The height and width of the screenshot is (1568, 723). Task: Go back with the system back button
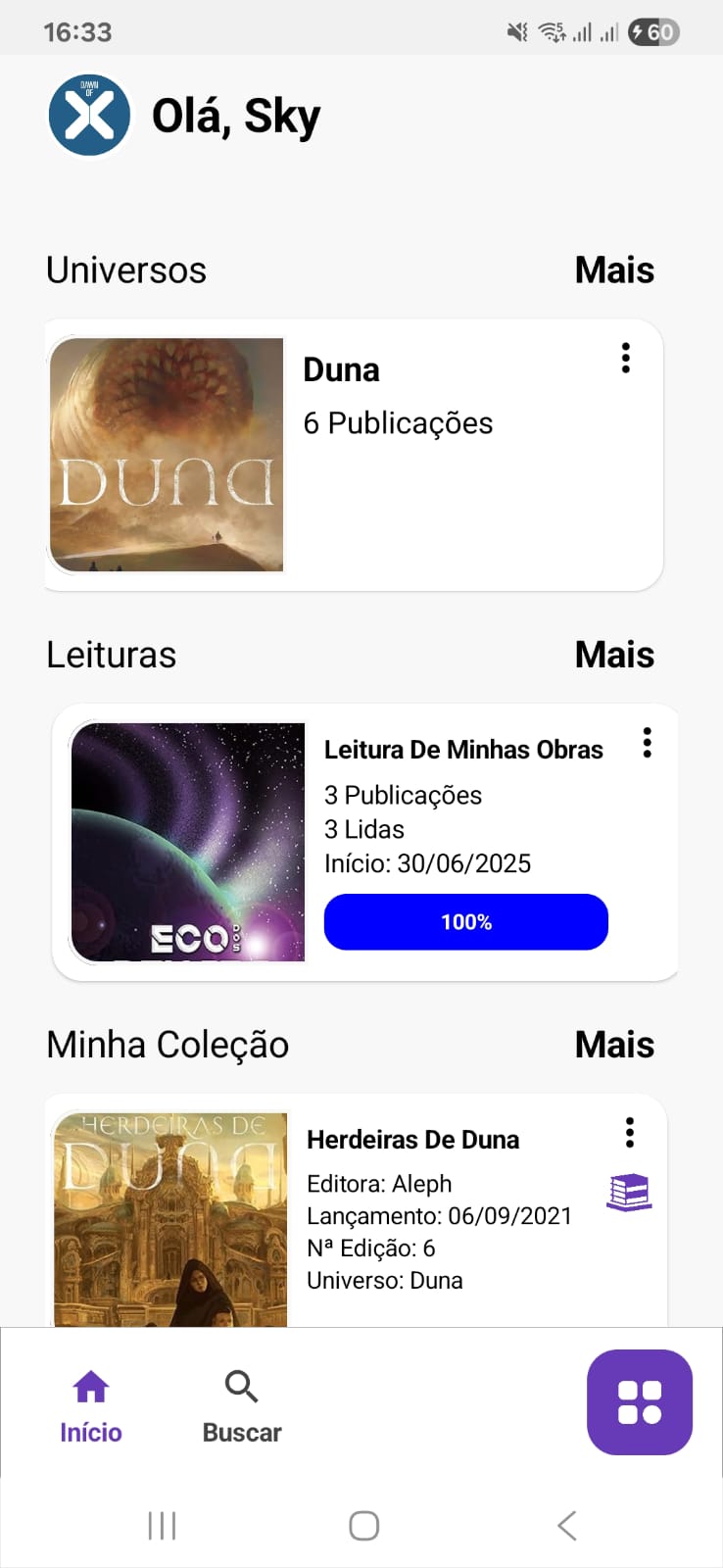pos(567,1525)
